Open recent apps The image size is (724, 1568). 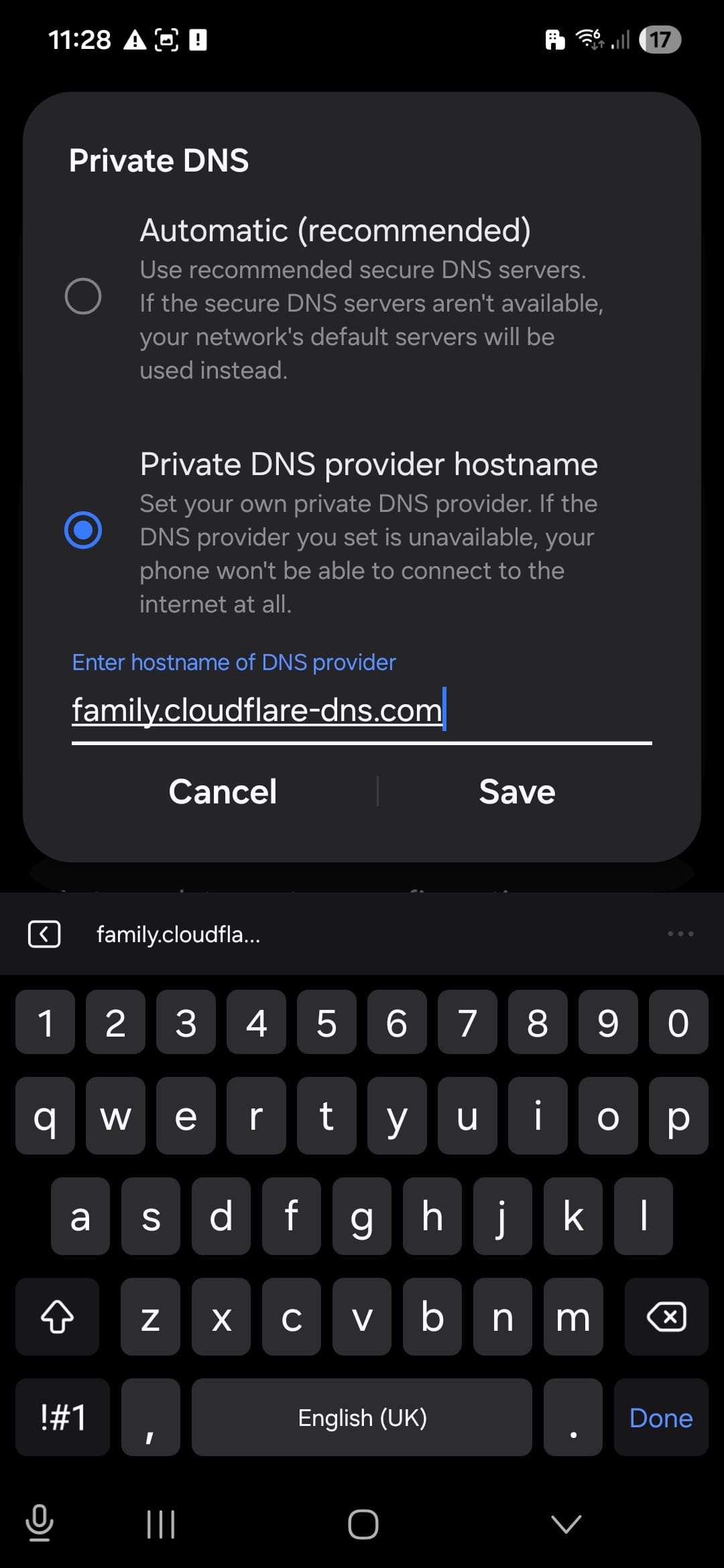click(161, 1524)
